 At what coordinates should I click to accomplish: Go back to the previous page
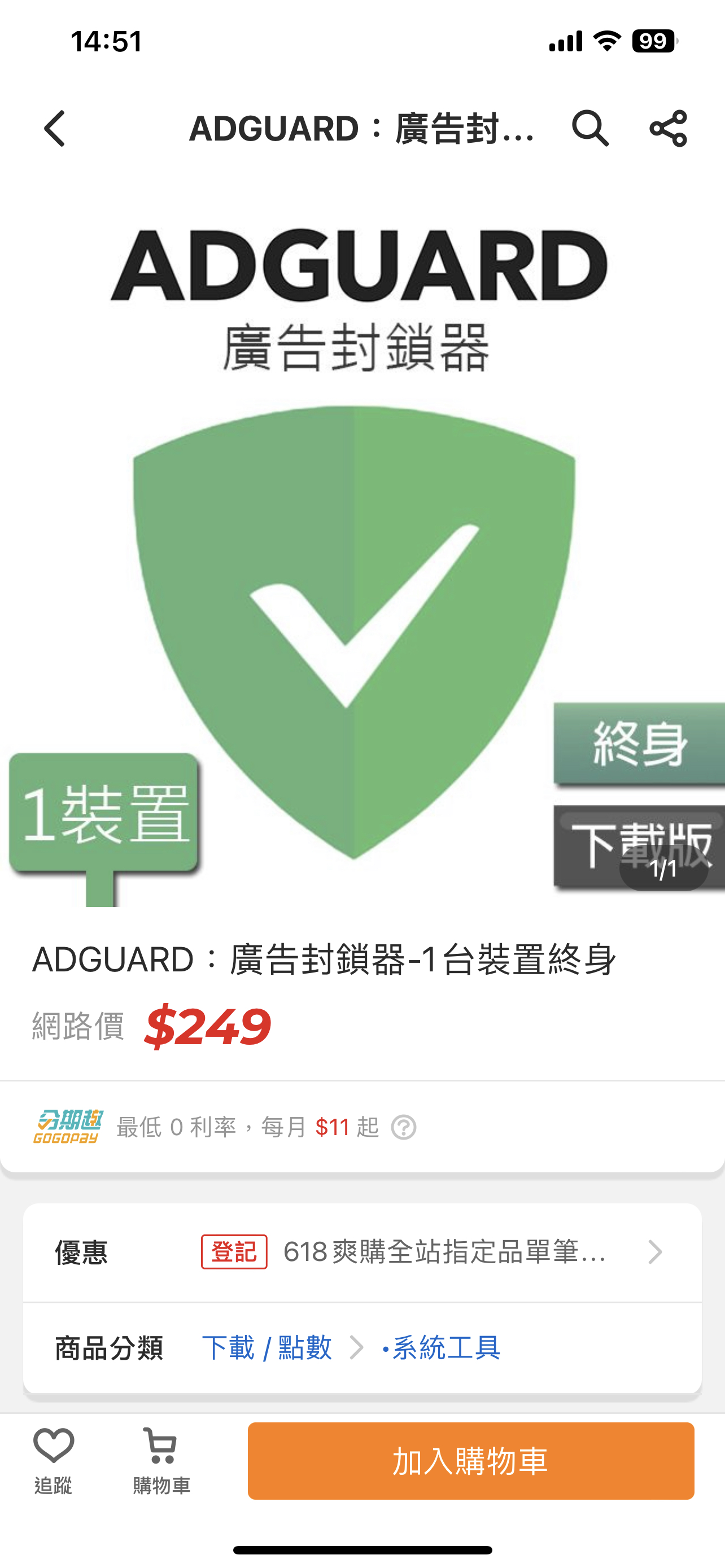(x=55, y=129)
